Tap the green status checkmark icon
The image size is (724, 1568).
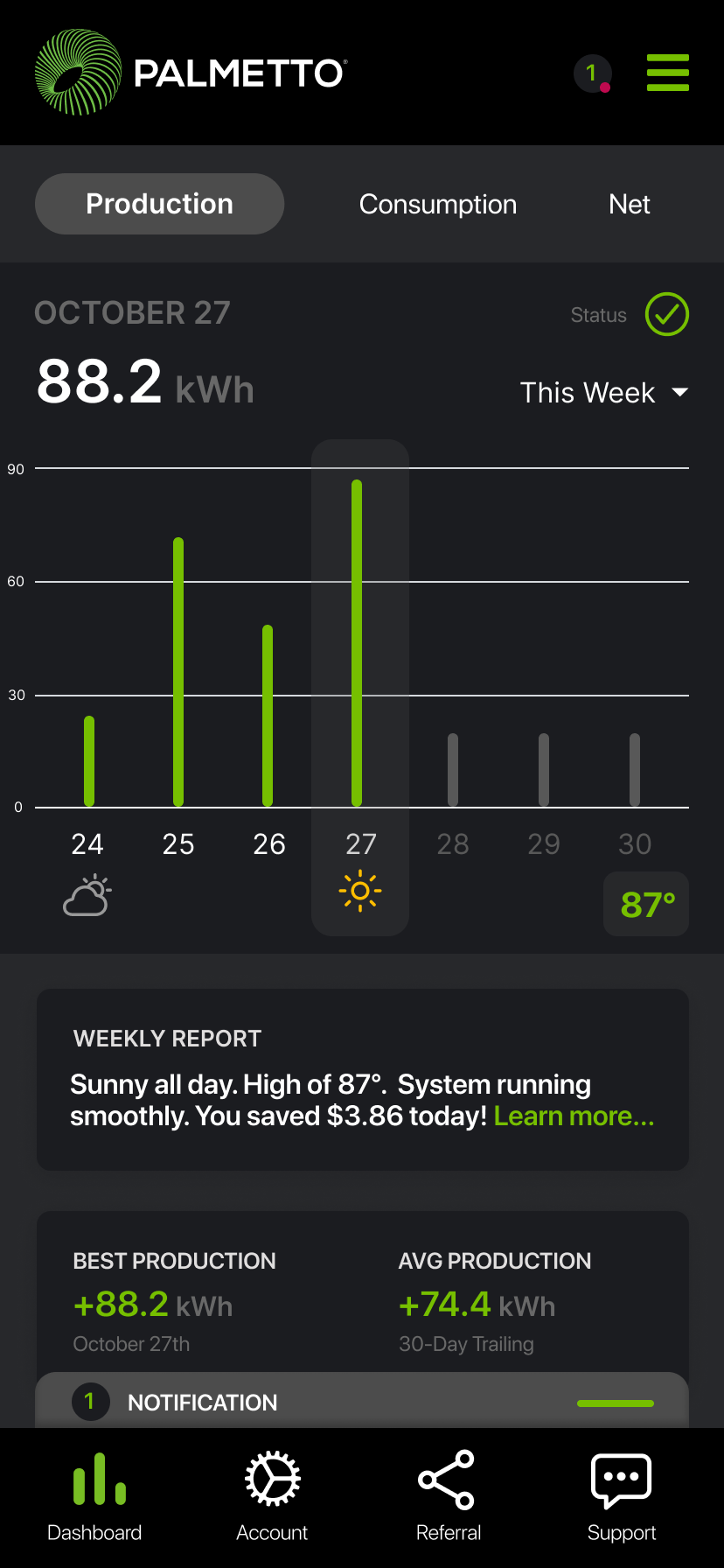pyautogui.click(x=666, y=314)
